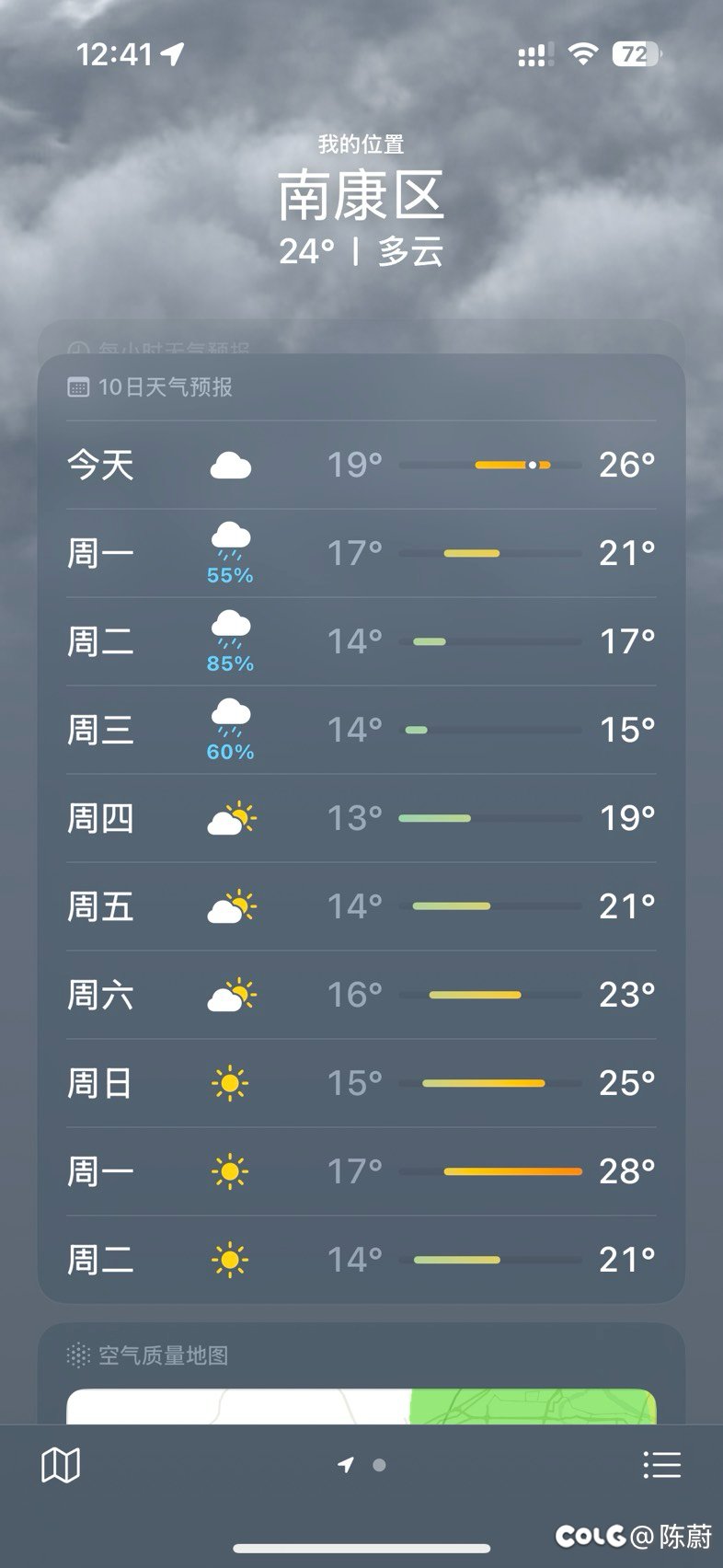Open the location list icon at bottom right
The height and width of the screenshot is (1568, 723).
tap(664, 1463)
